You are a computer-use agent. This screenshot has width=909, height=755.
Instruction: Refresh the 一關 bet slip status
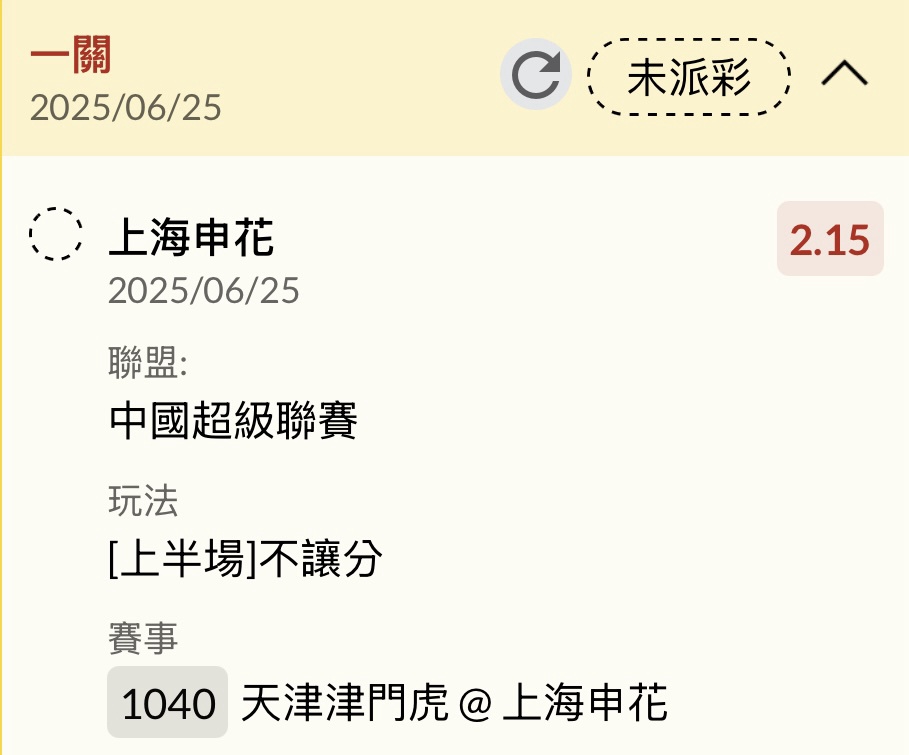[536, 76]
